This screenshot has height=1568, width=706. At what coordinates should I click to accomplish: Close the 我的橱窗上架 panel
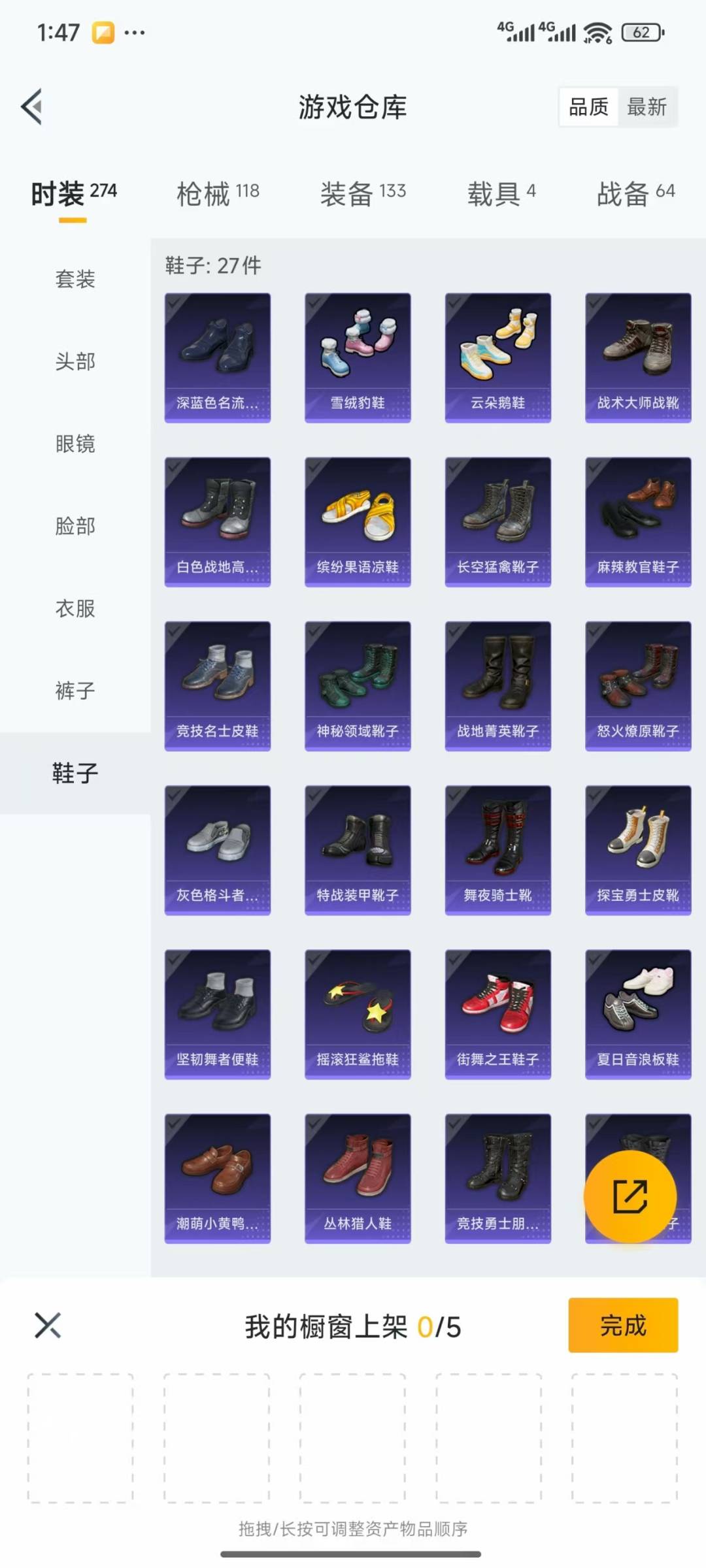tap(48, 1325)
